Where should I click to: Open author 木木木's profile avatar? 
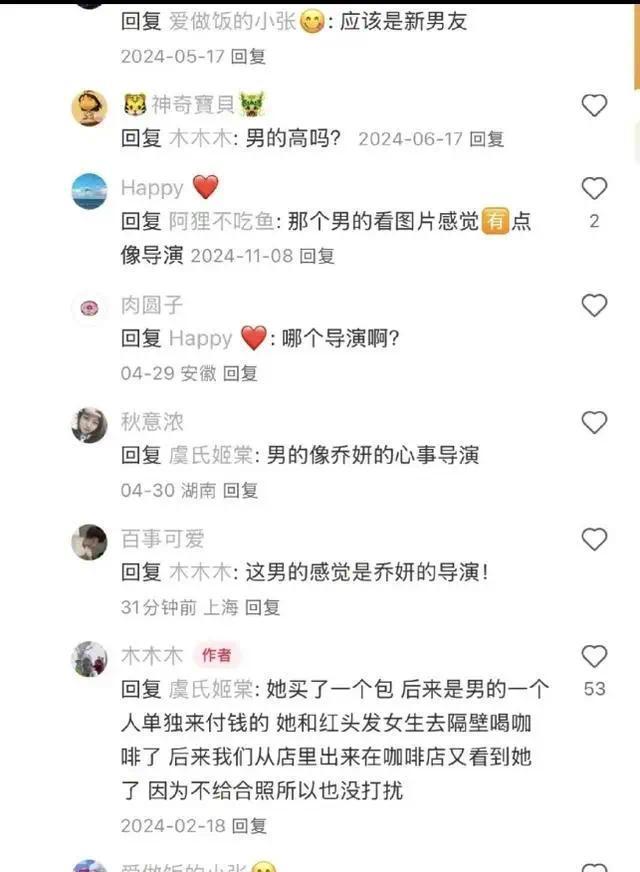[x=89, y=659]
